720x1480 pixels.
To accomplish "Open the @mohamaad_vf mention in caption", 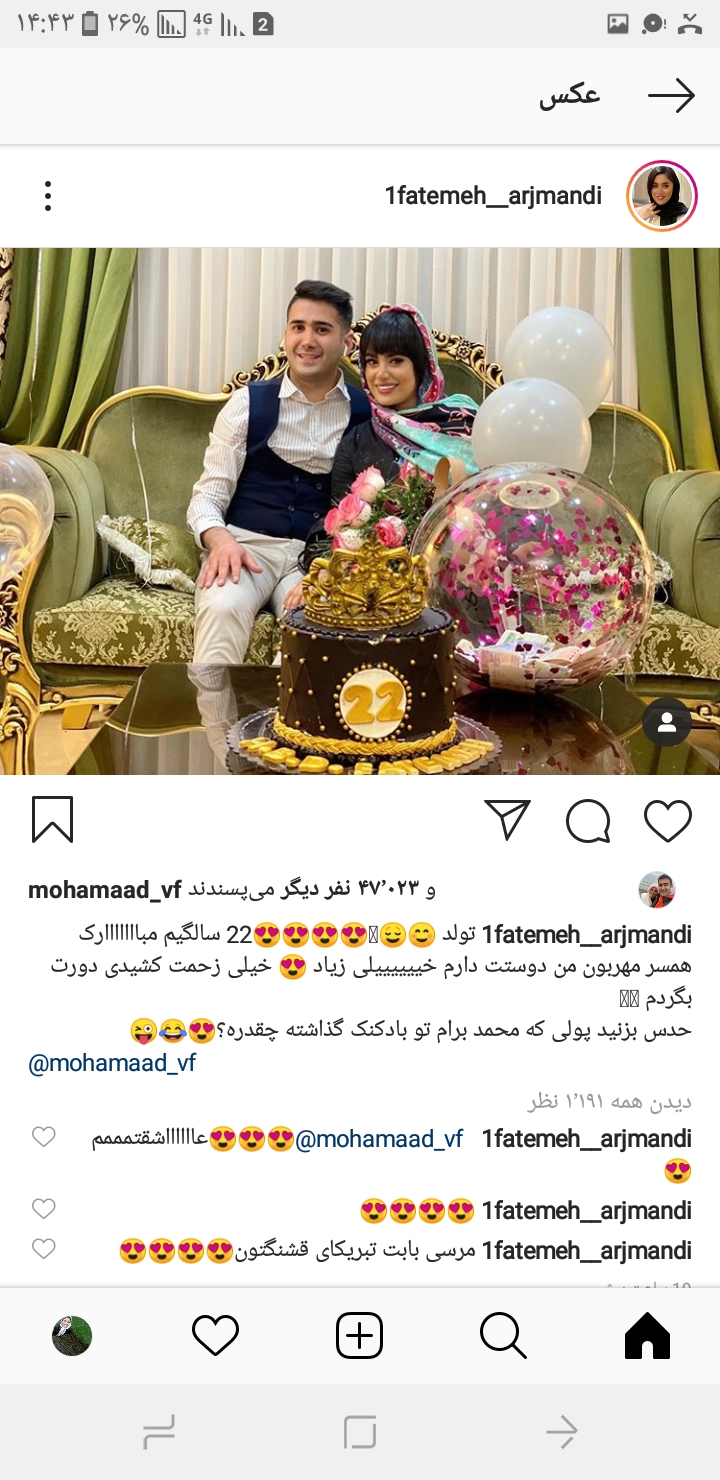I will [112, 1063].
